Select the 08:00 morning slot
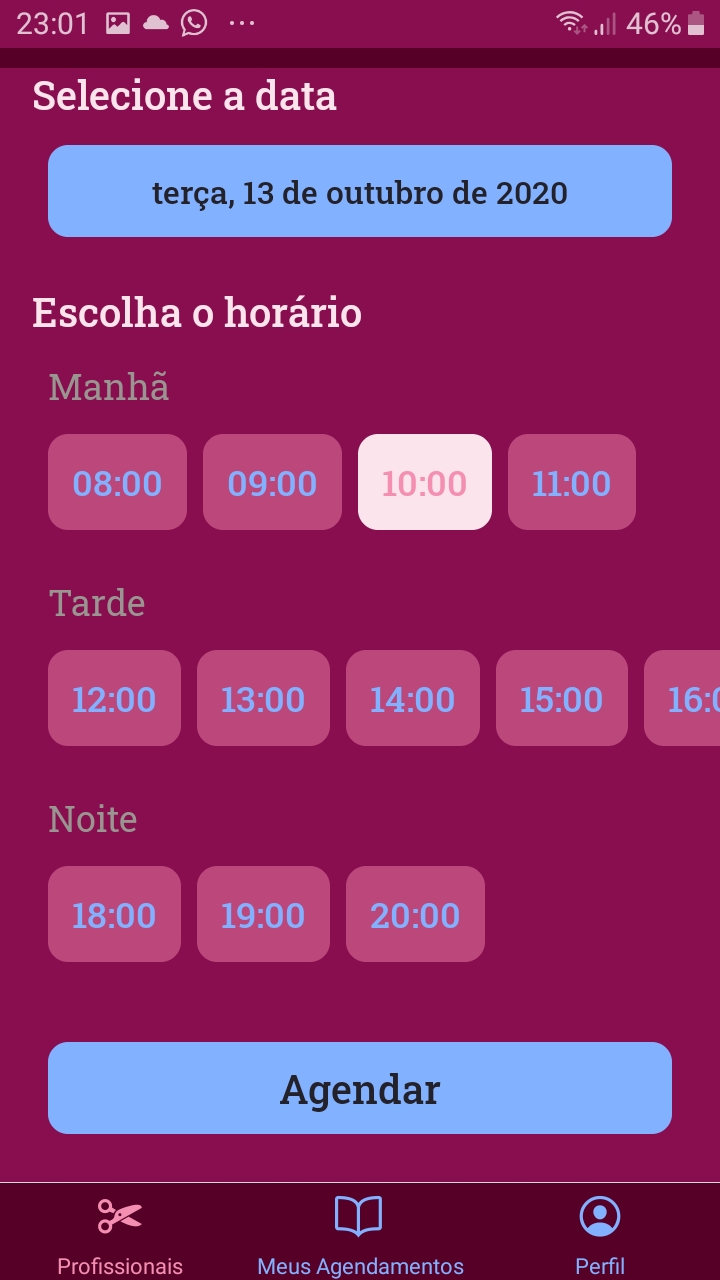The width and height of the screenshot is (720, 1280). pos(117,482)
